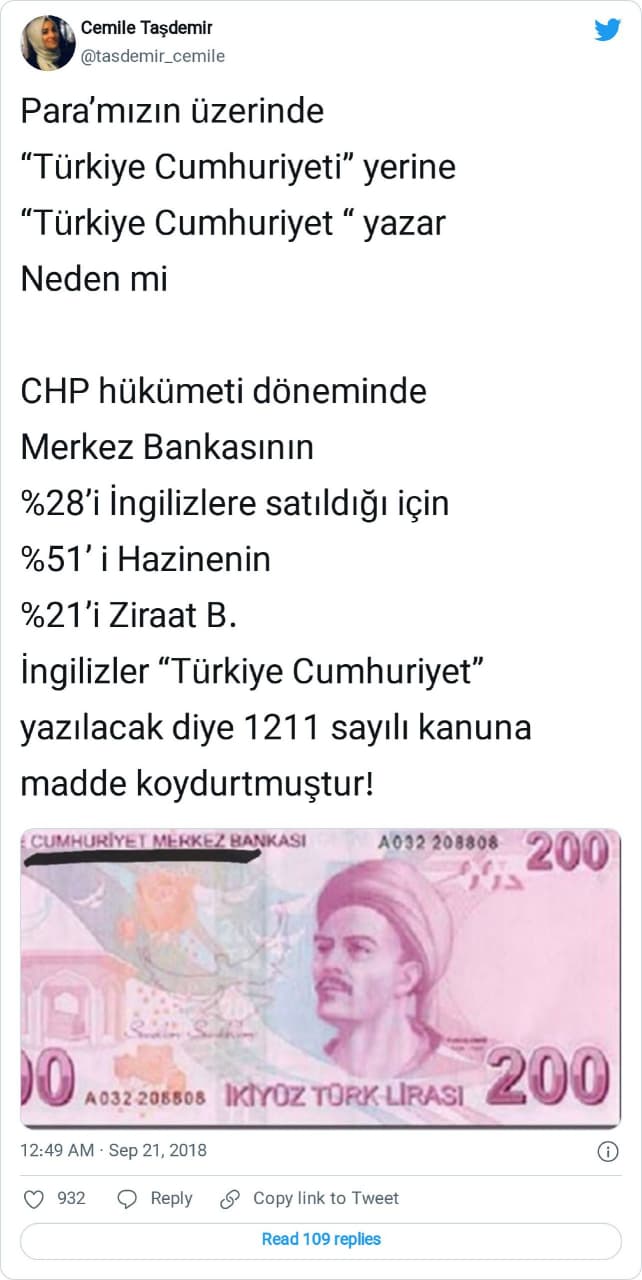Open the tweet timestamp Sep 21, 2018
Screen dimensions: 642x1280
point(113,1150)
